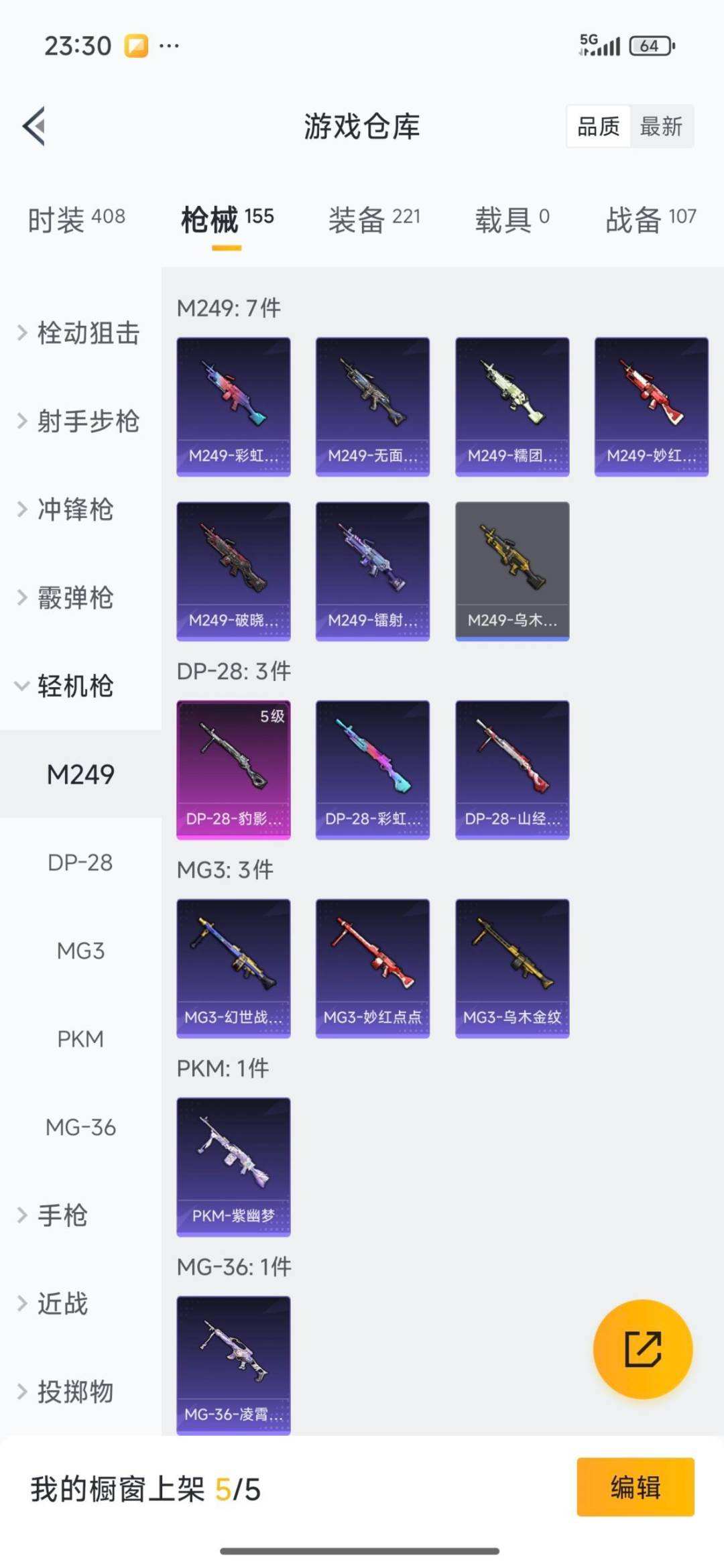The height and width of the screenshot is (1568, 724).
Task: Open the 战备 tab
Action: [650, 219]
